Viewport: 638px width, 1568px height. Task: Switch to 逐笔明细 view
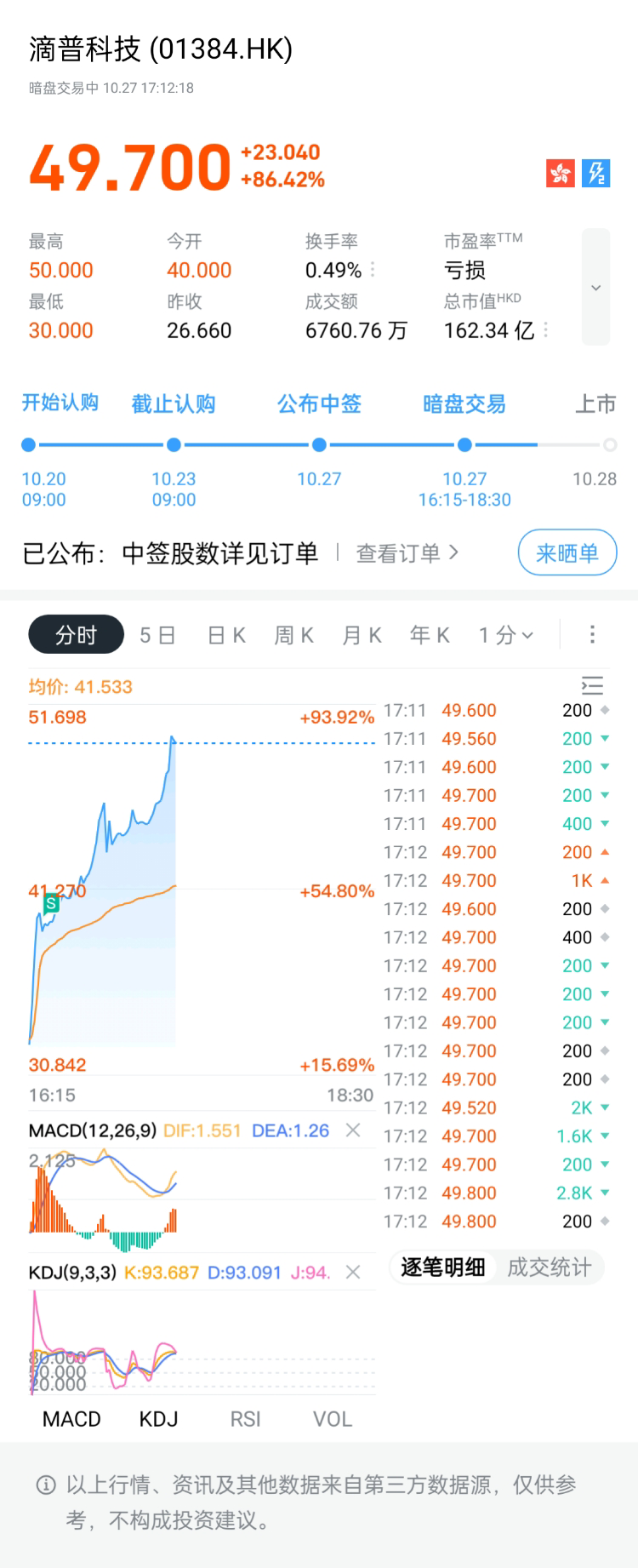pos(442,1268)
